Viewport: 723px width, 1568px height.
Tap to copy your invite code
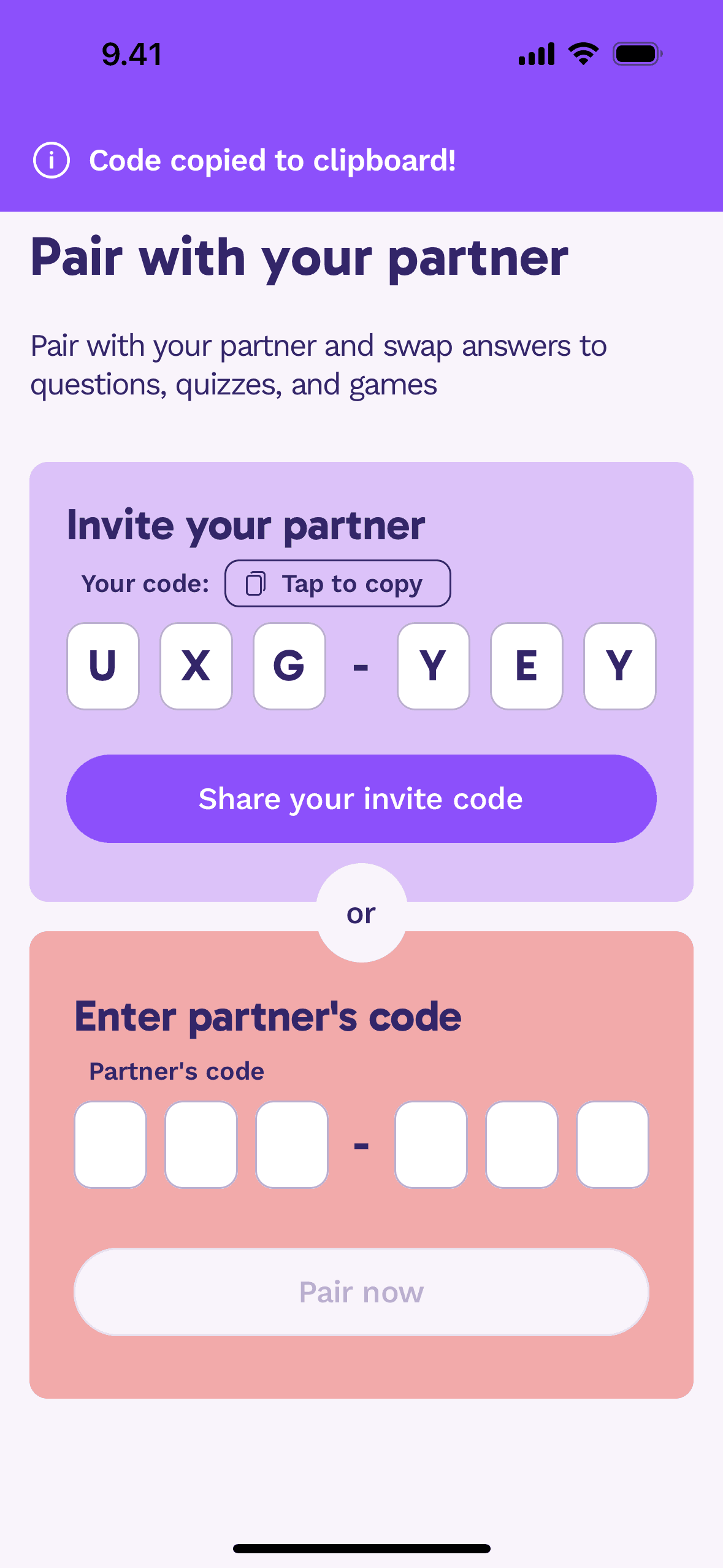click(337, 583)
